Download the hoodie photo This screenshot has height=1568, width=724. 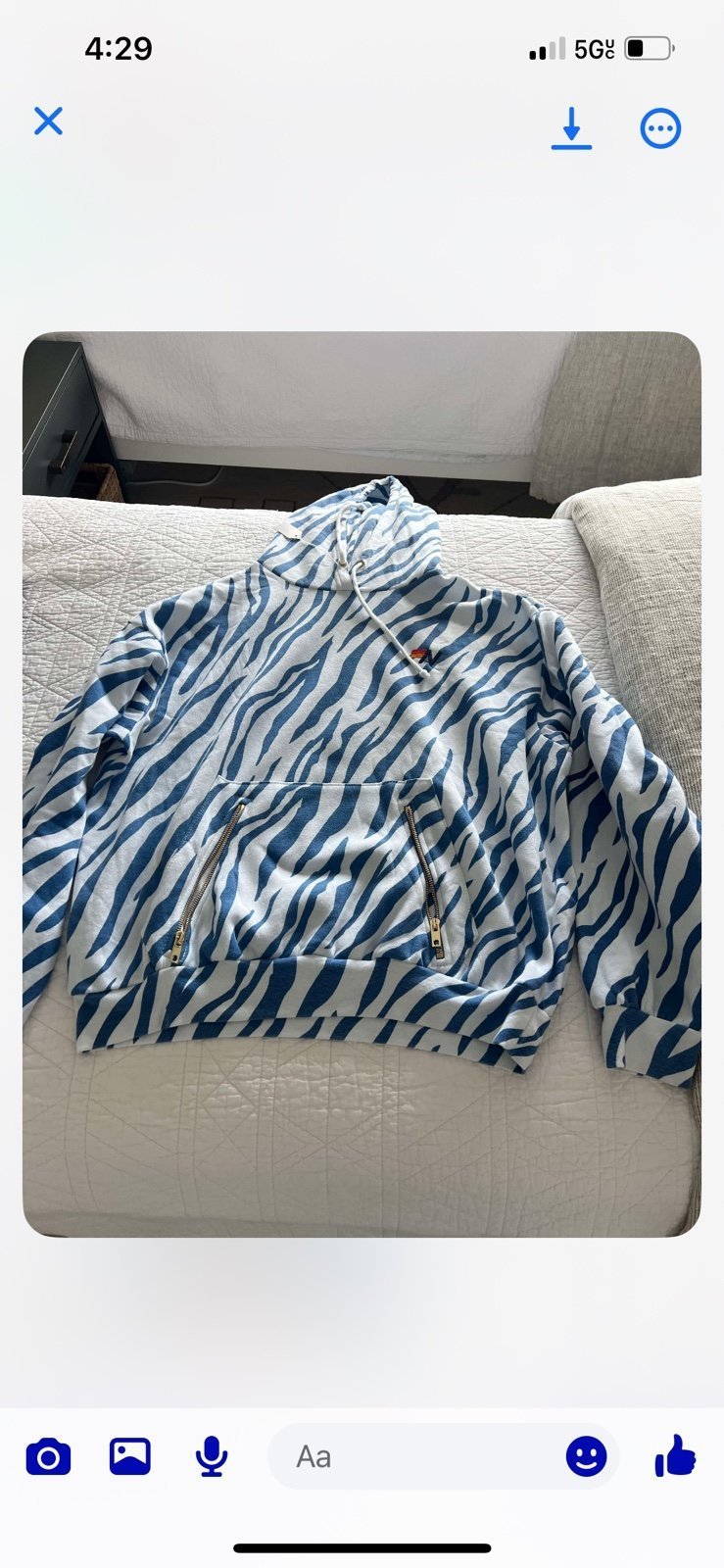571,128
